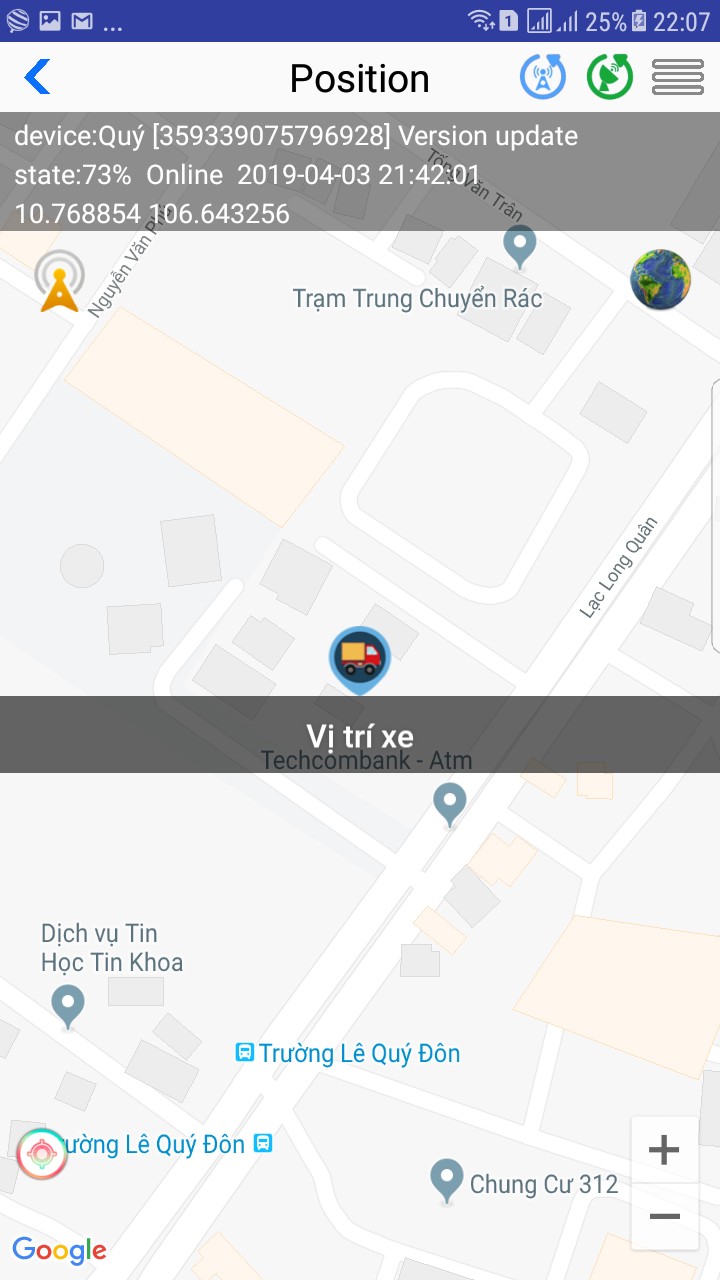Tap the Chung Cư 312 map pin

coord(446,1180)
